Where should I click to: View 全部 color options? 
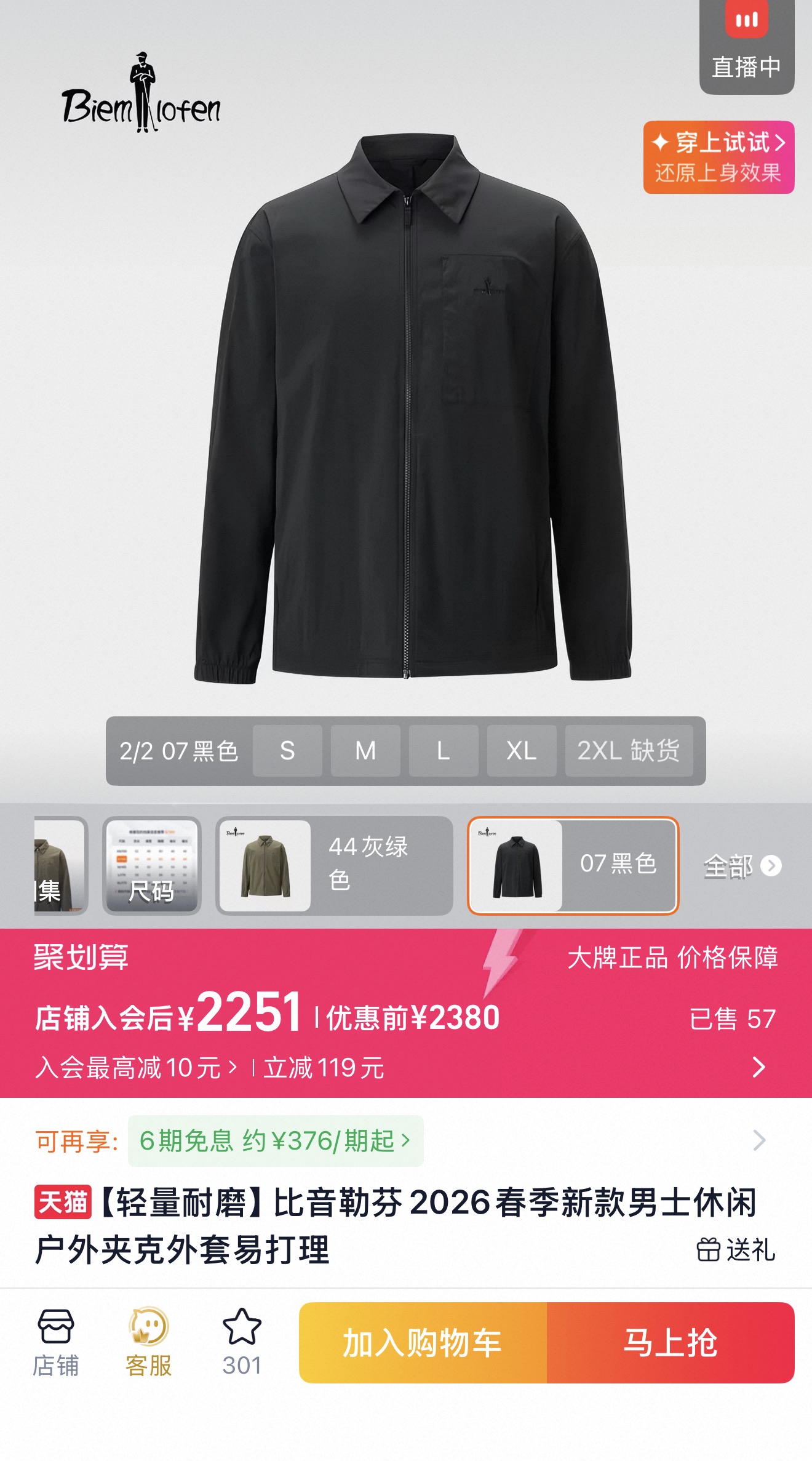742,866
